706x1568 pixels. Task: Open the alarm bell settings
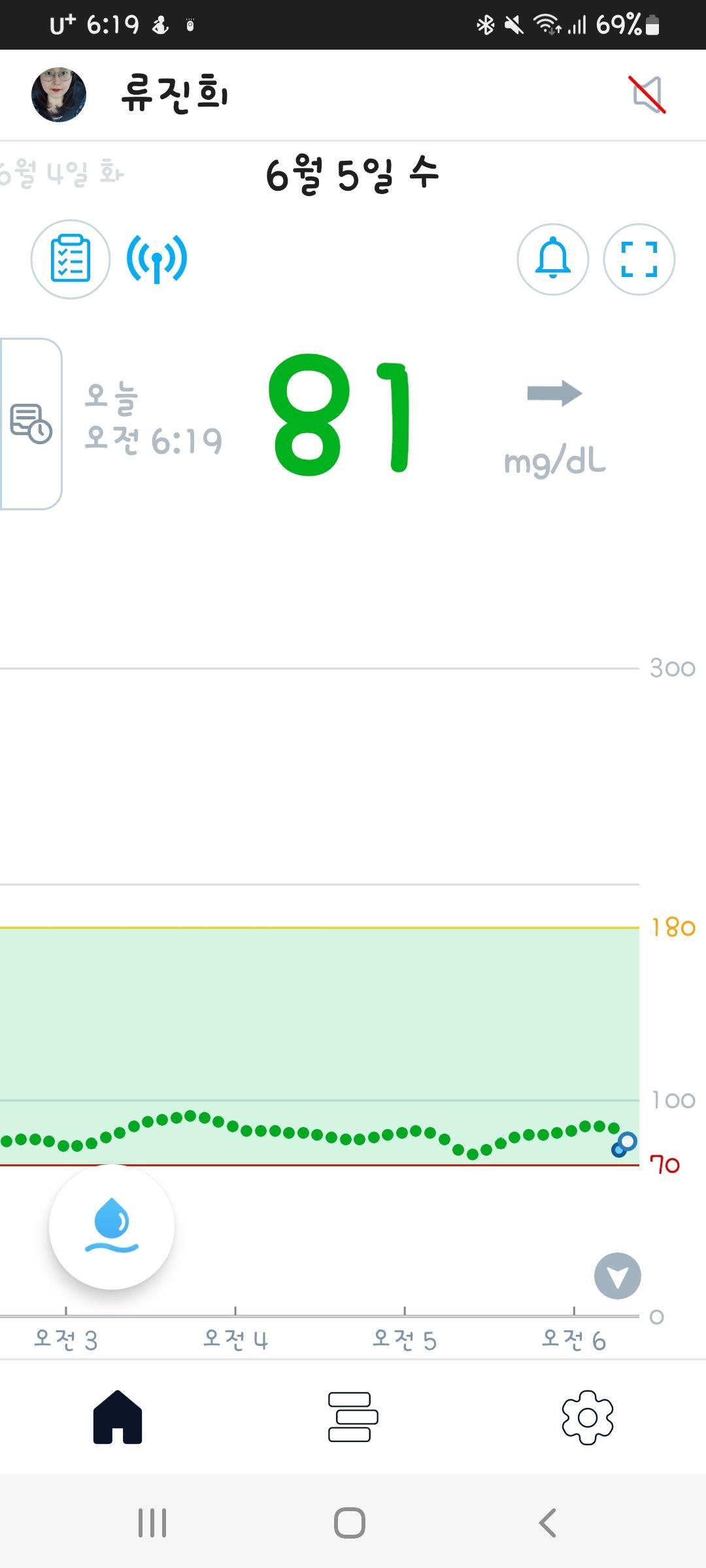pyautogui.click(x=553, y=259)
